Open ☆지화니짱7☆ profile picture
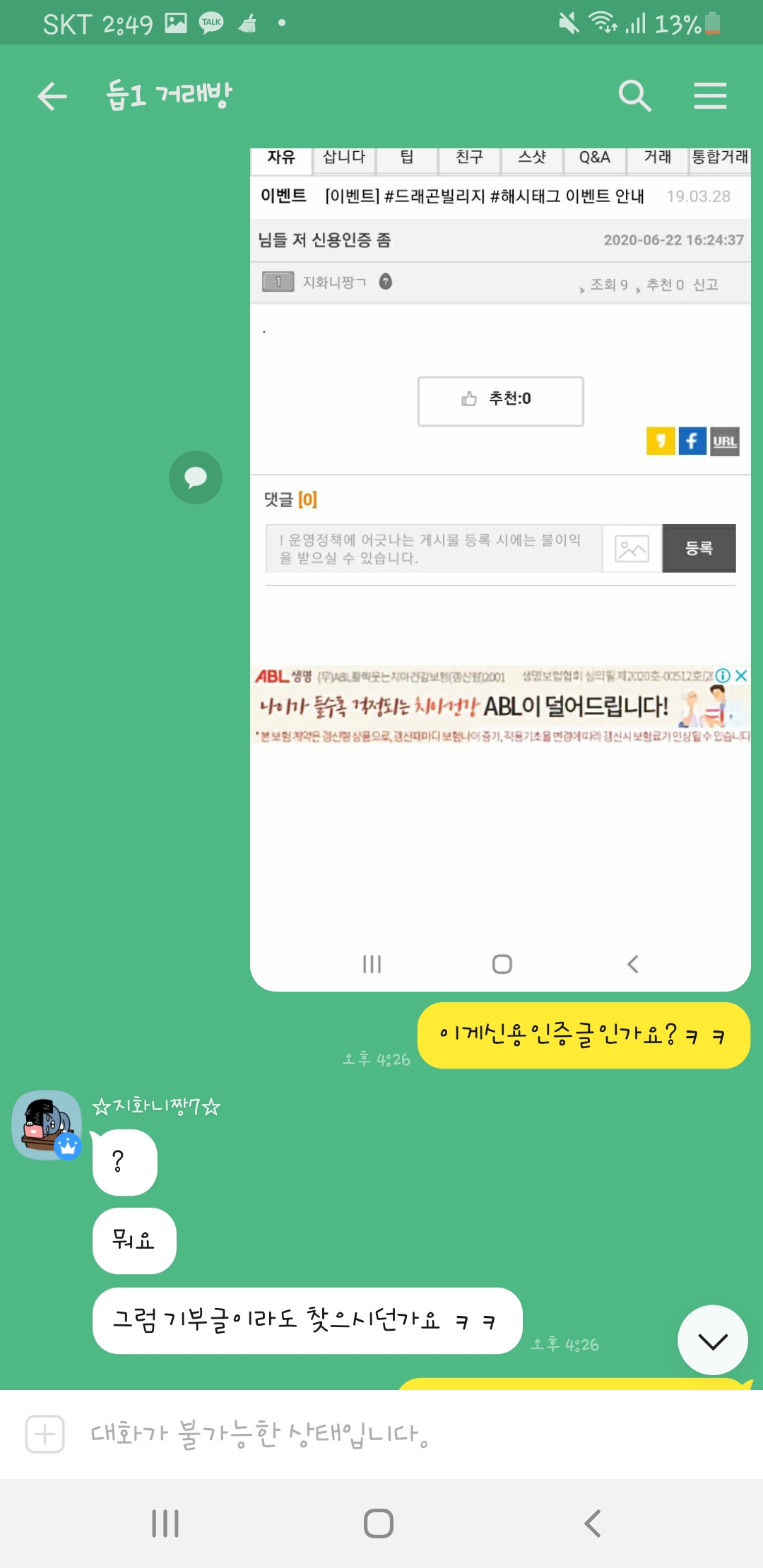The width and height of the screenshot is (763, 1568). [47, 1124]
